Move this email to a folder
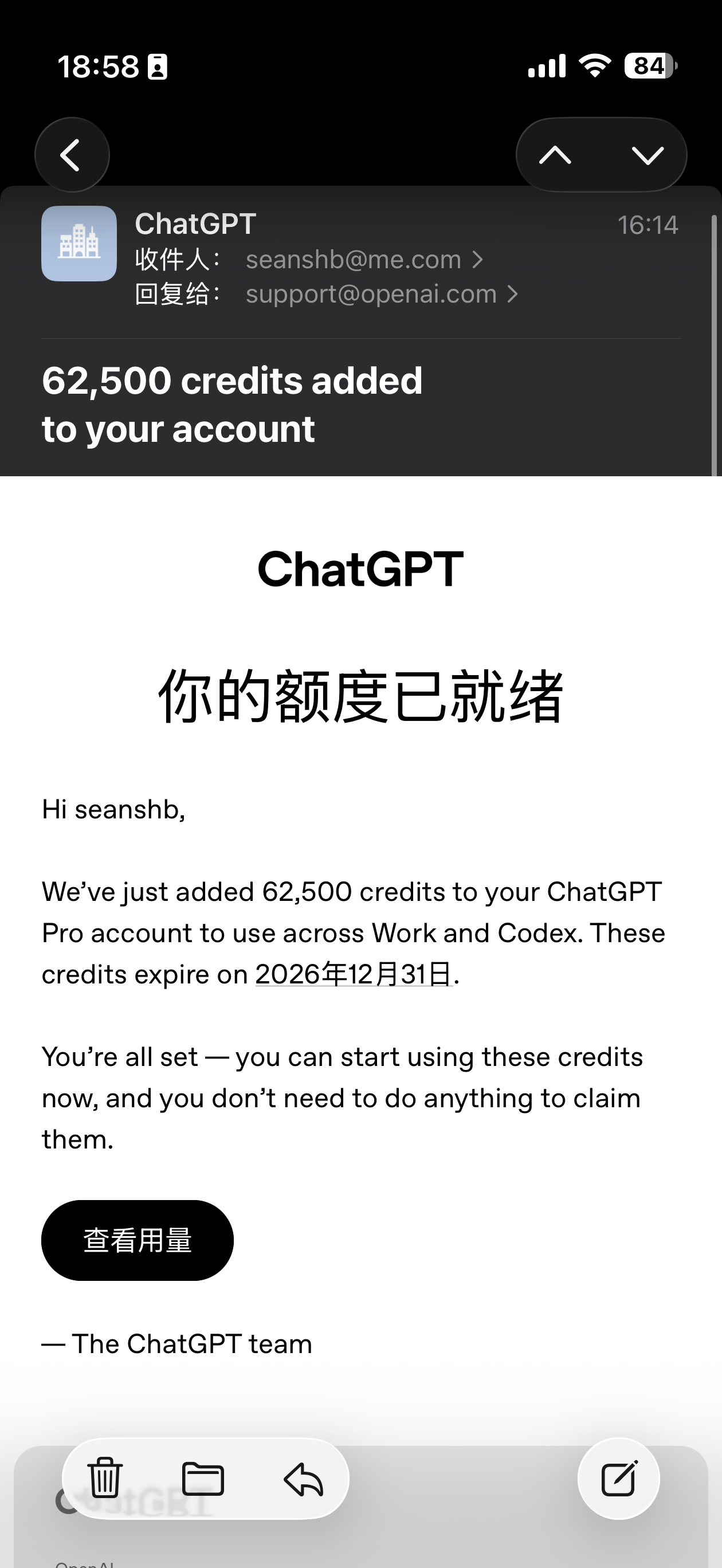Image resolution: width=722 pixels, height=1568 pixels. pyautogui.click(x=203, y=1478)
